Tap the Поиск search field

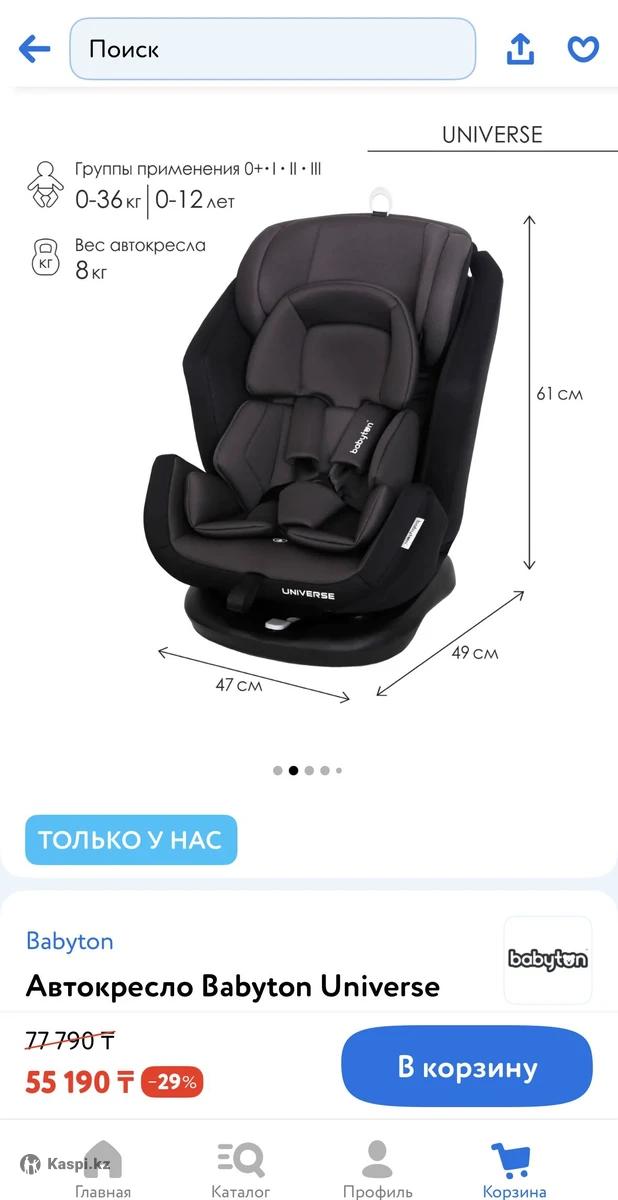pyautogui.click(x=272, y=49)
